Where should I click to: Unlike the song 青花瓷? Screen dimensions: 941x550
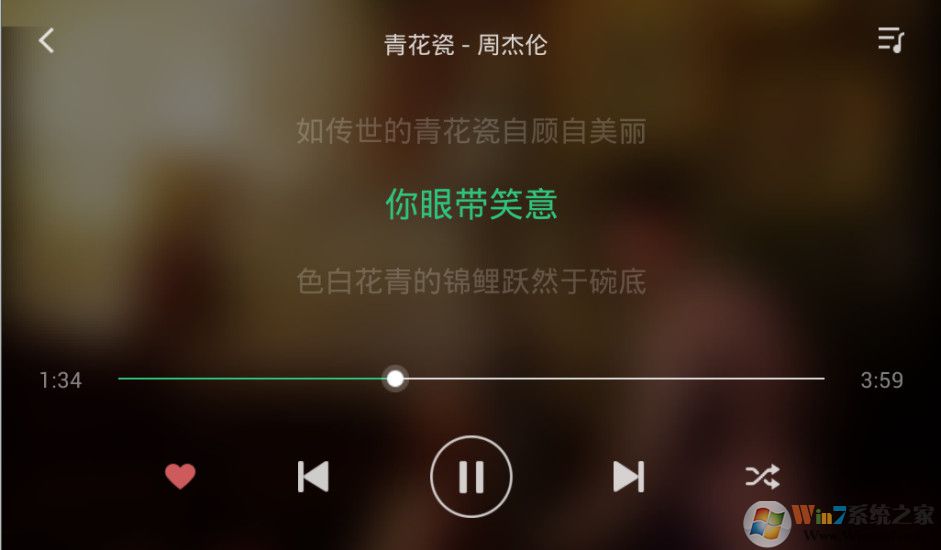click(180, 477)
